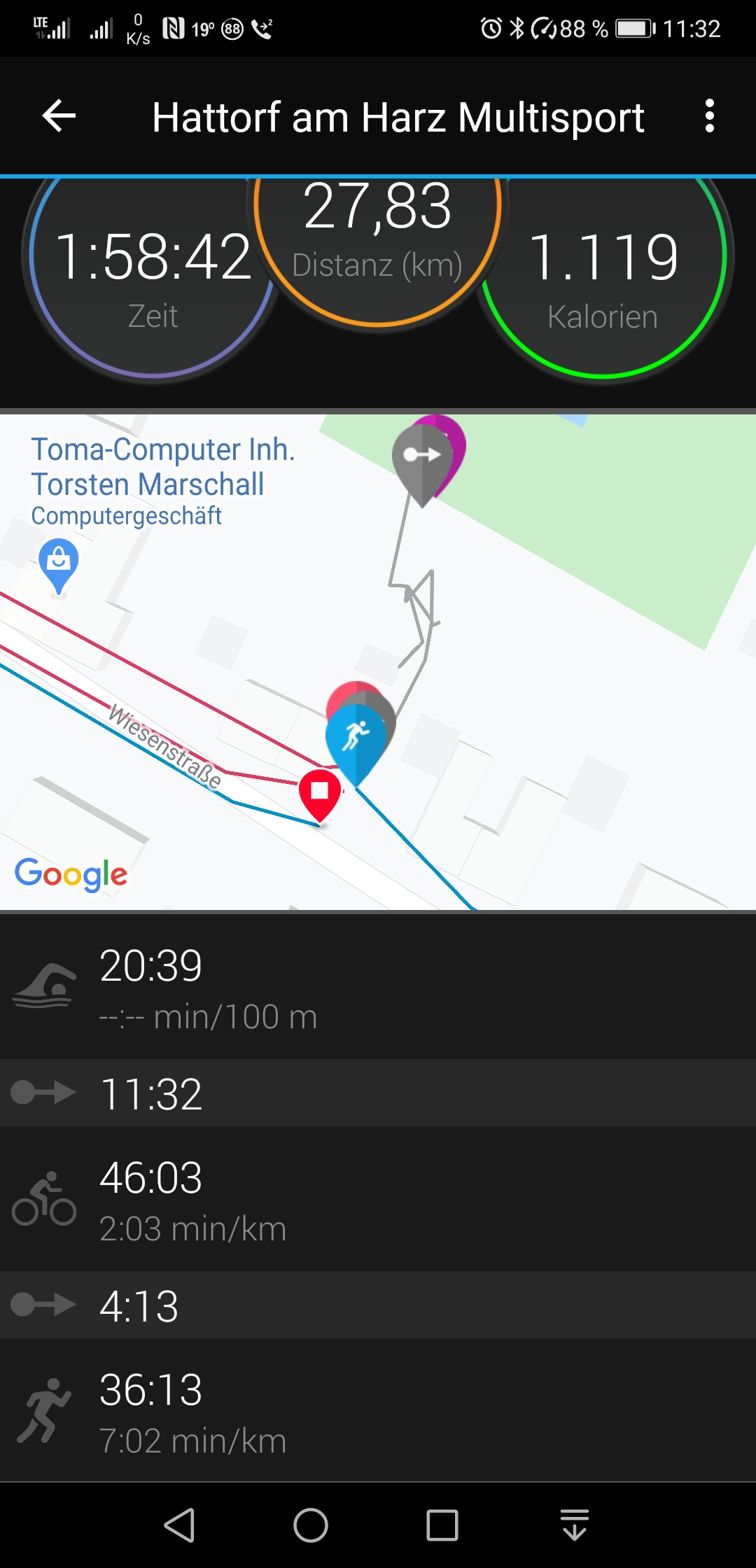
Task: Open the run segment with time 36:13
Action: (x=378, y=1411)
